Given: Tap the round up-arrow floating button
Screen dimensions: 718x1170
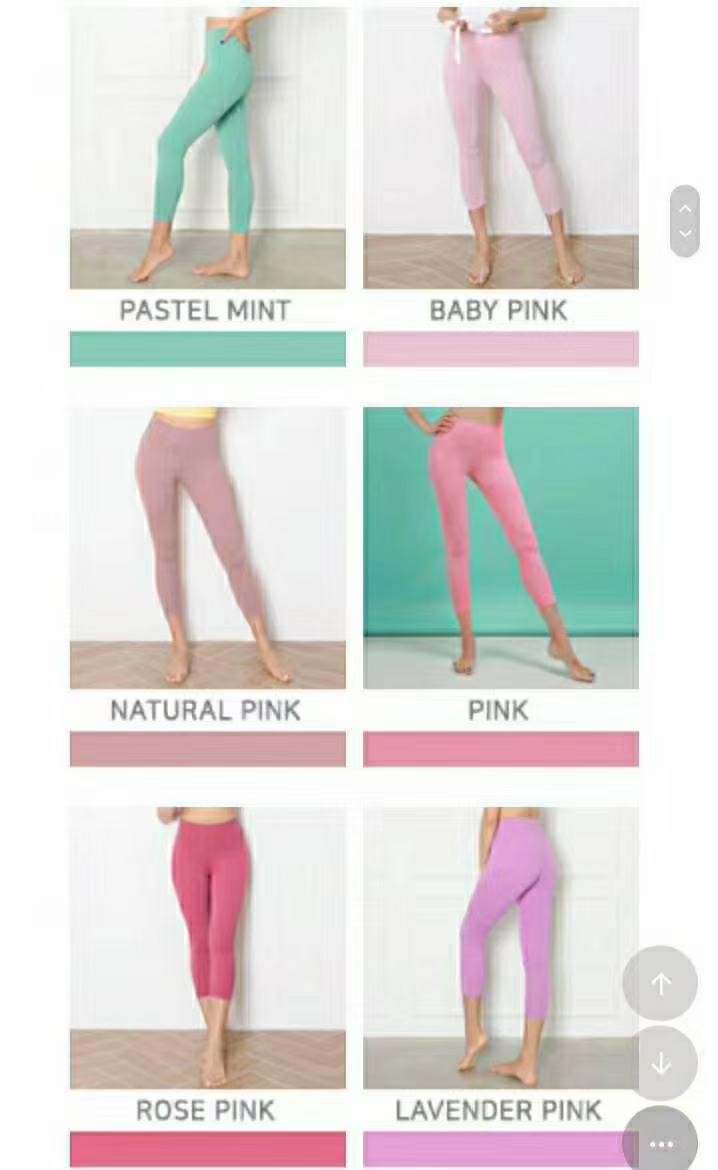Looking at the screenshot, I should 660,983.
